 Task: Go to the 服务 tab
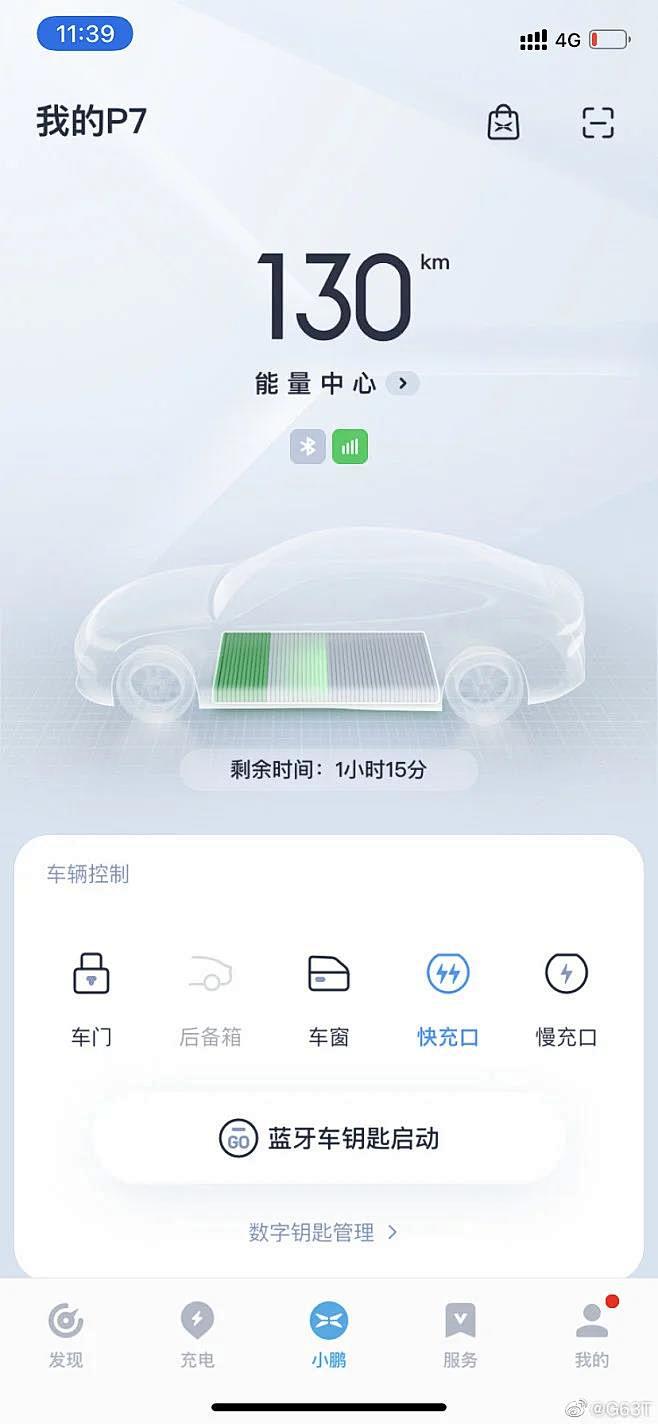[460, 1335]
